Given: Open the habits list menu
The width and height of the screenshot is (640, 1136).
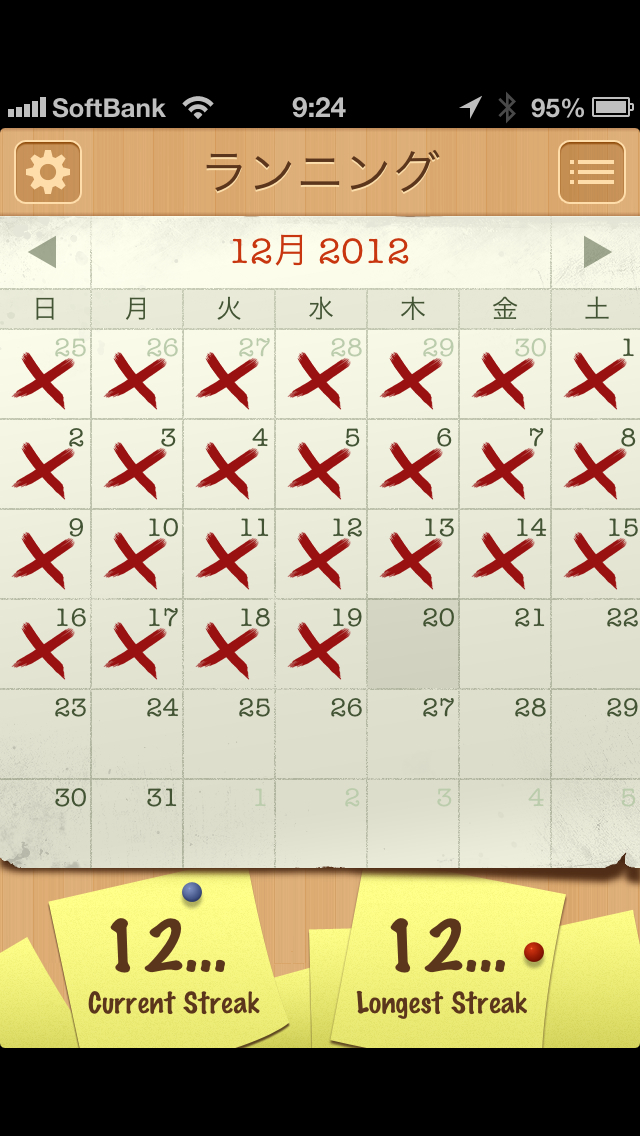Looking at the screenshot, I should pyautogui.click(x=591, y=172).
